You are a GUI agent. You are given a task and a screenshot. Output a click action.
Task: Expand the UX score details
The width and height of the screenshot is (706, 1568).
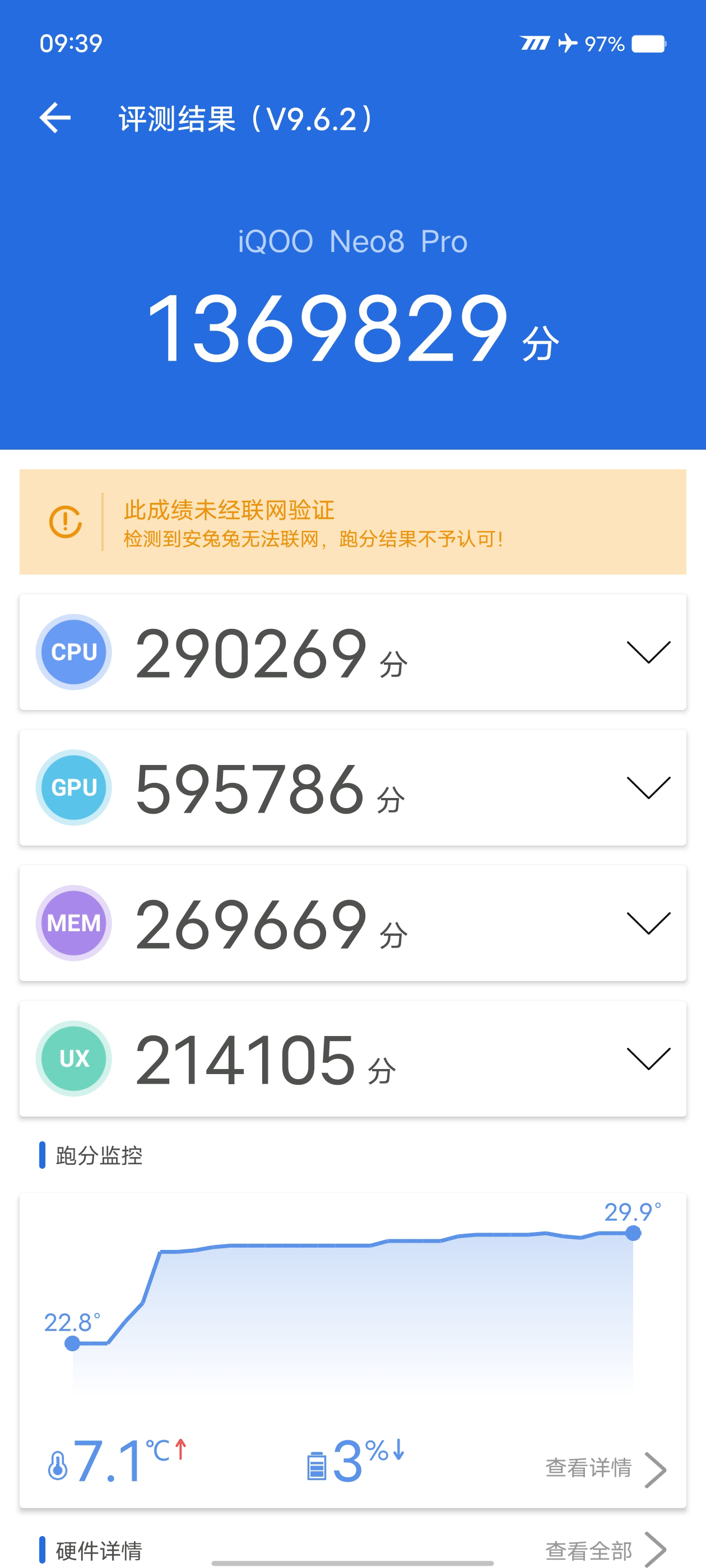pos(648,1058)
